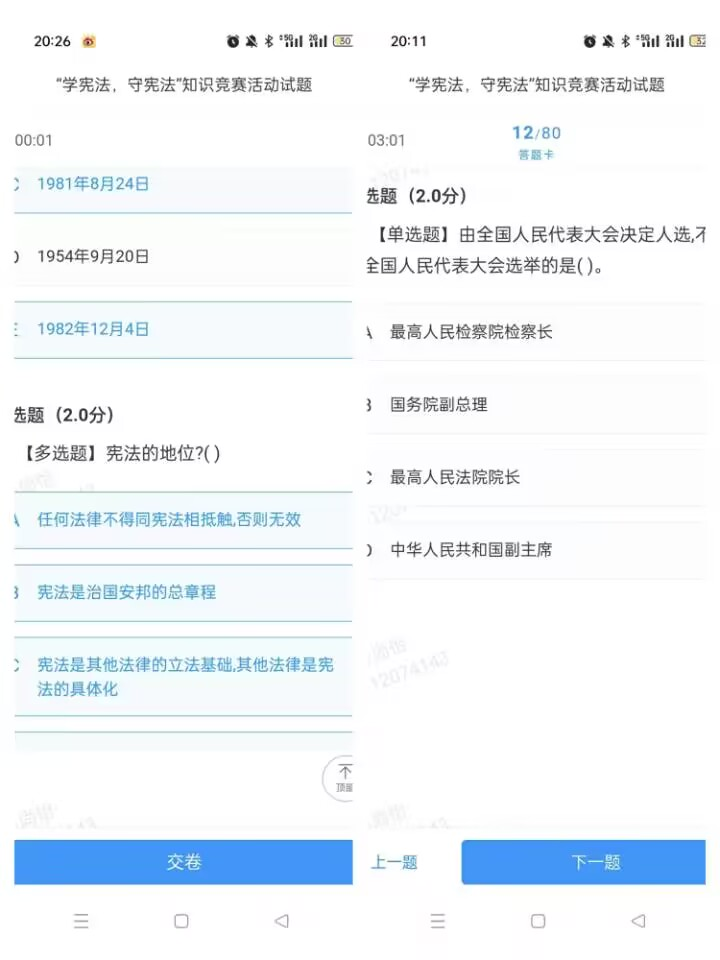The height and width of the screenshot is (960, 720).
Task: Submit the exam with 交卷
Action: tap(184, 862)
